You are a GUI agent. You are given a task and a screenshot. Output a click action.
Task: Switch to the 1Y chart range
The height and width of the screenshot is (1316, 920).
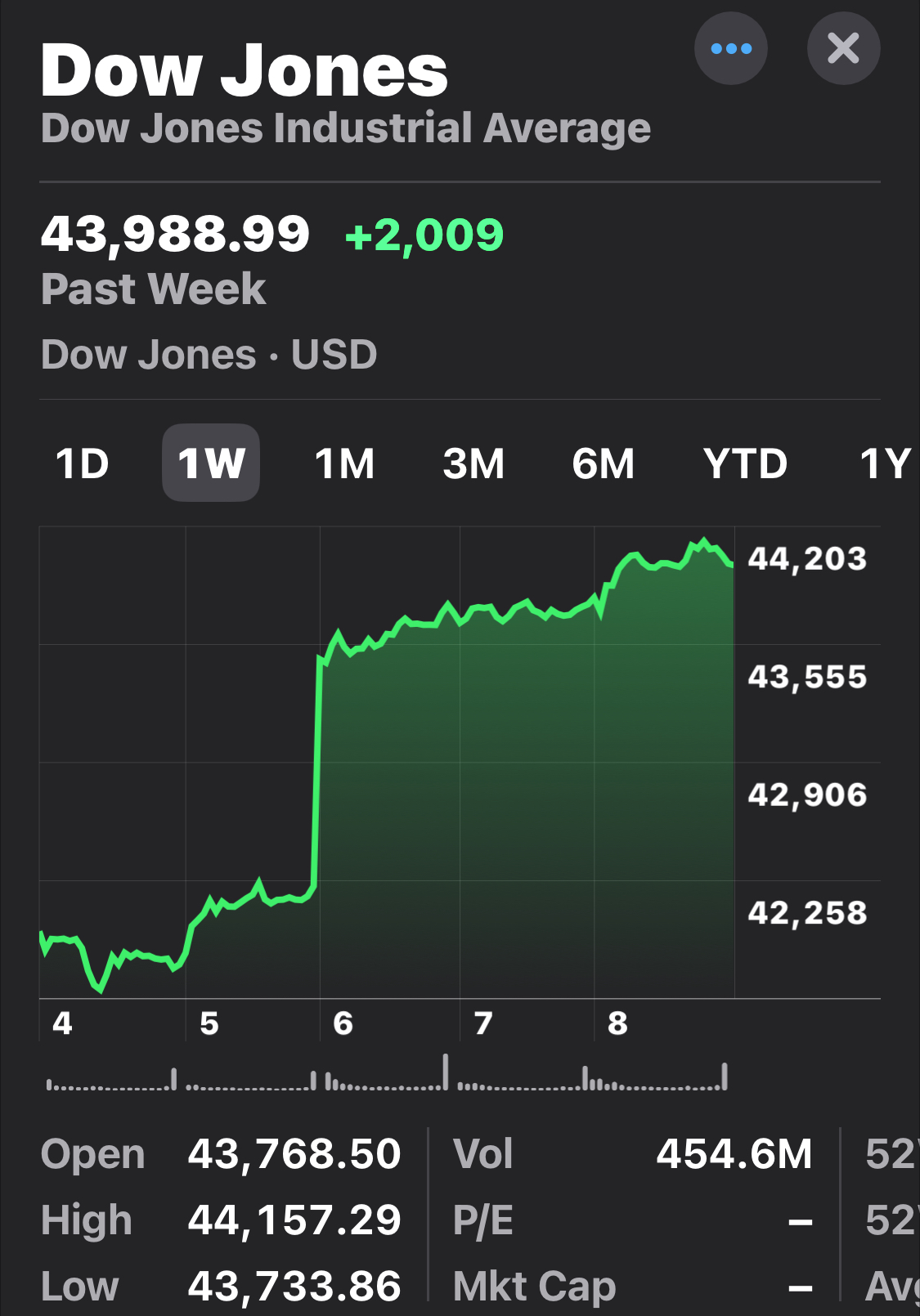pyautogui.click(x=885, y=463)
